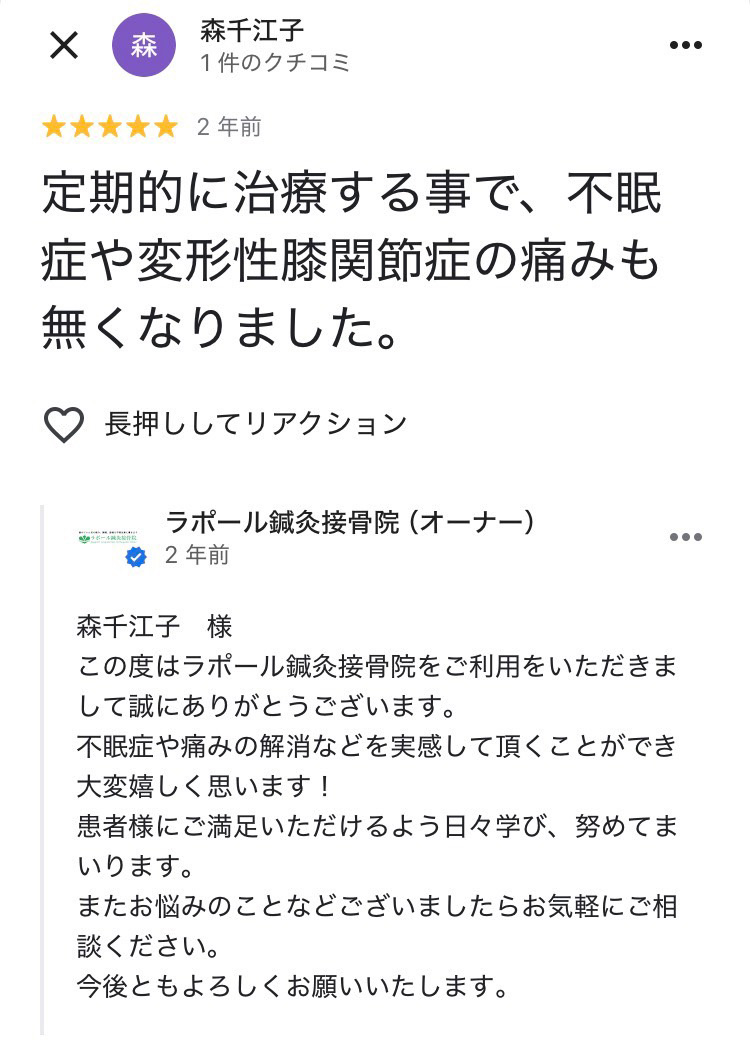Open 森千江子's reviewer profile
Image resolution: width=750 pixels, height=1043 pixels.
[x=144, y=46]
